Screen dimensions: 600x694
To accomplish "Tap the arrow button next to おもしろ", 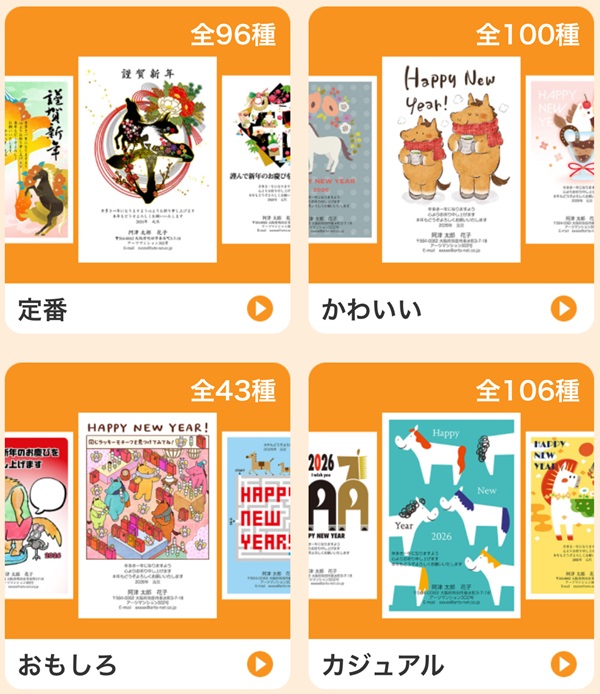I will click(260, 663).
